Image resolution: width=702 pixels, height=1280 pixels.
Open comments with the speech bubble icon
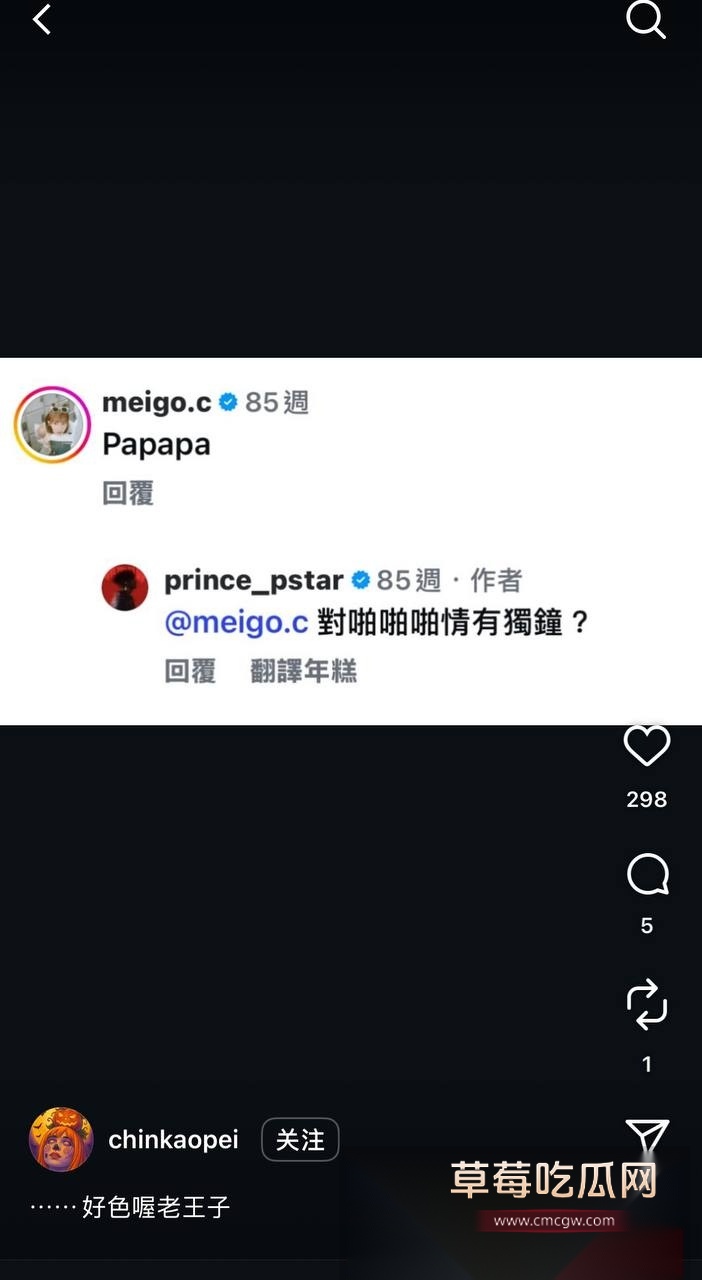coord(647,876)
